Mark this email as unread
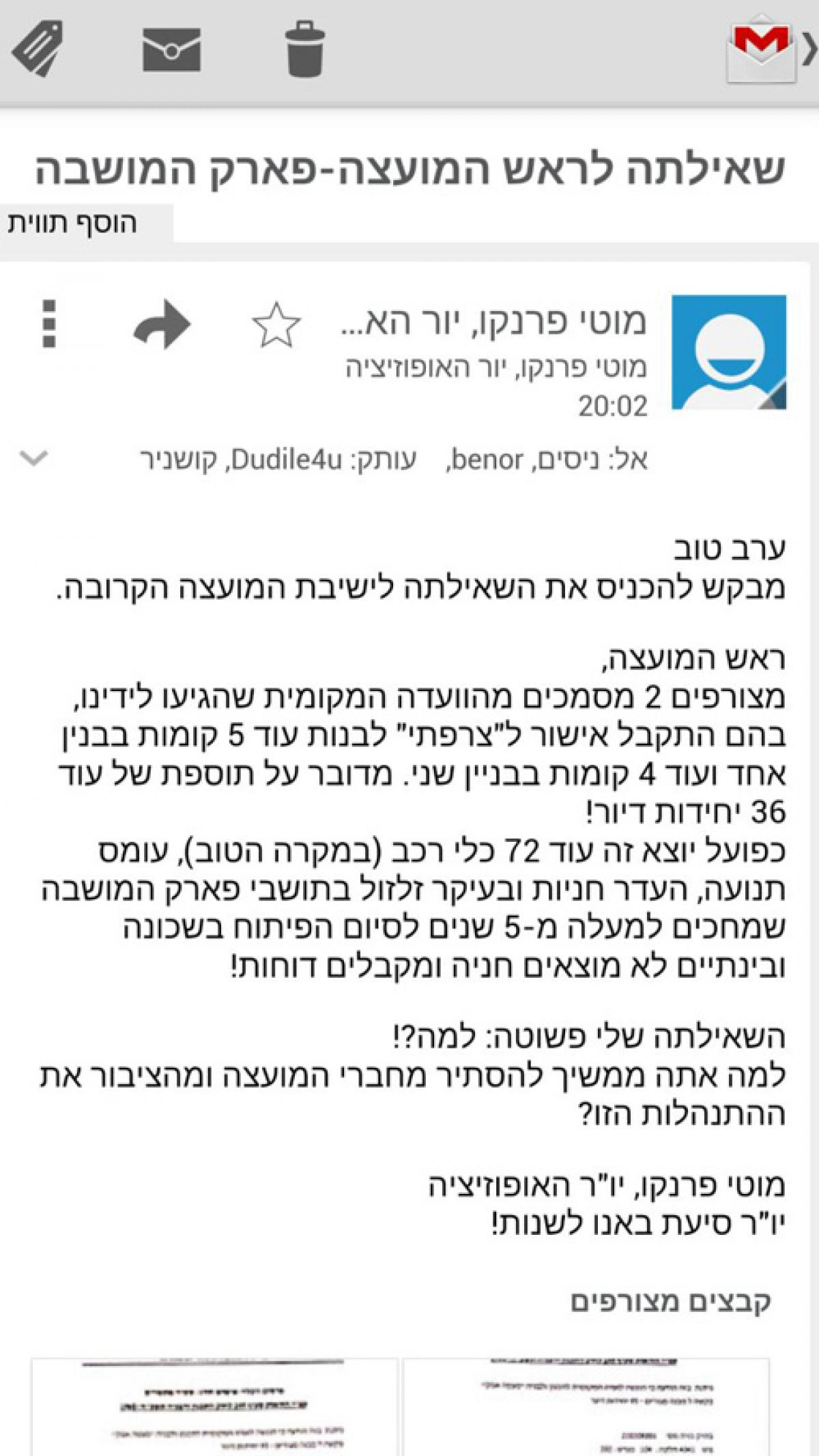Image resolution: width=819 pixels, height=1456 pixels. (x=171, y=49)
